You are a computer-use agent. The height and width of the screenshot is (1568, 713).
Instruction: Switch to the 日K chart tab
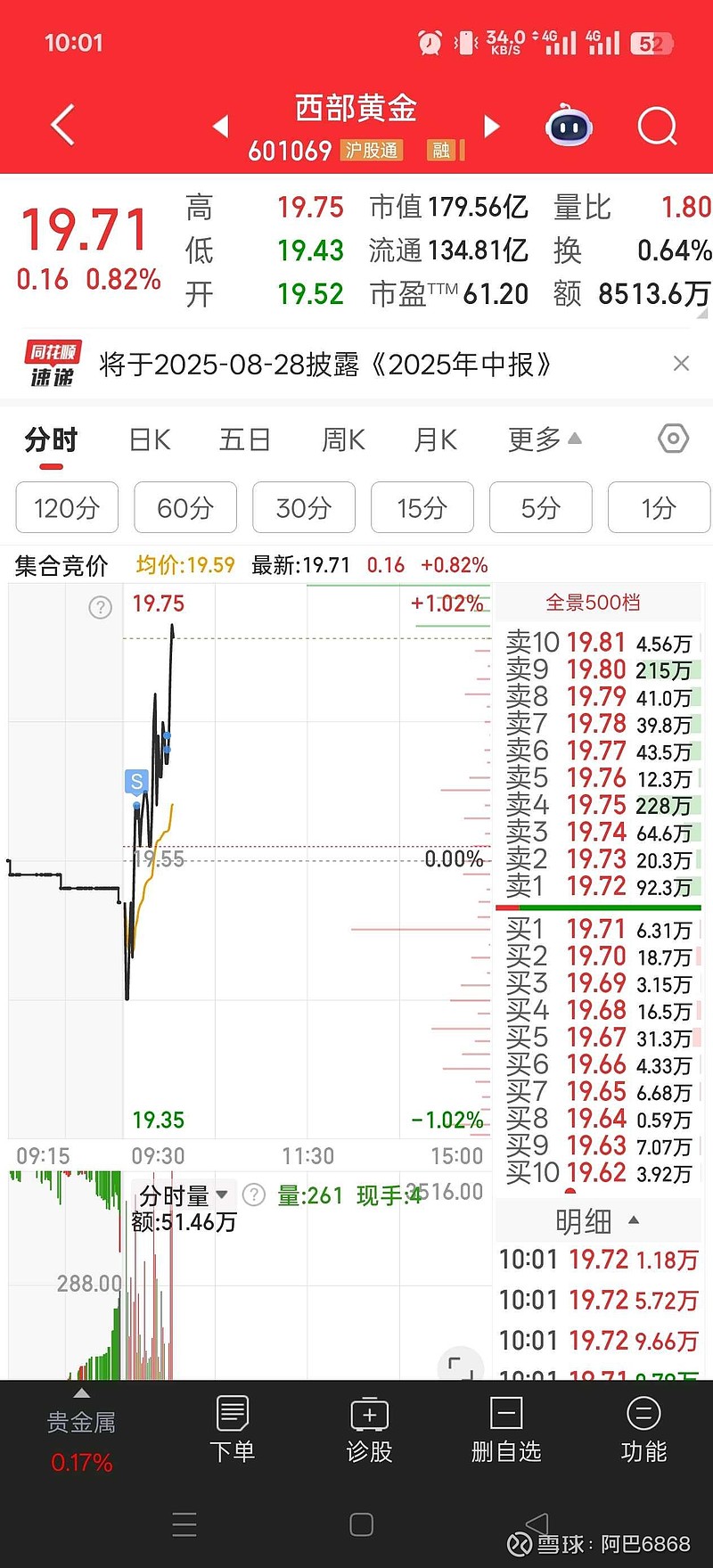click(x=150, y=439)
